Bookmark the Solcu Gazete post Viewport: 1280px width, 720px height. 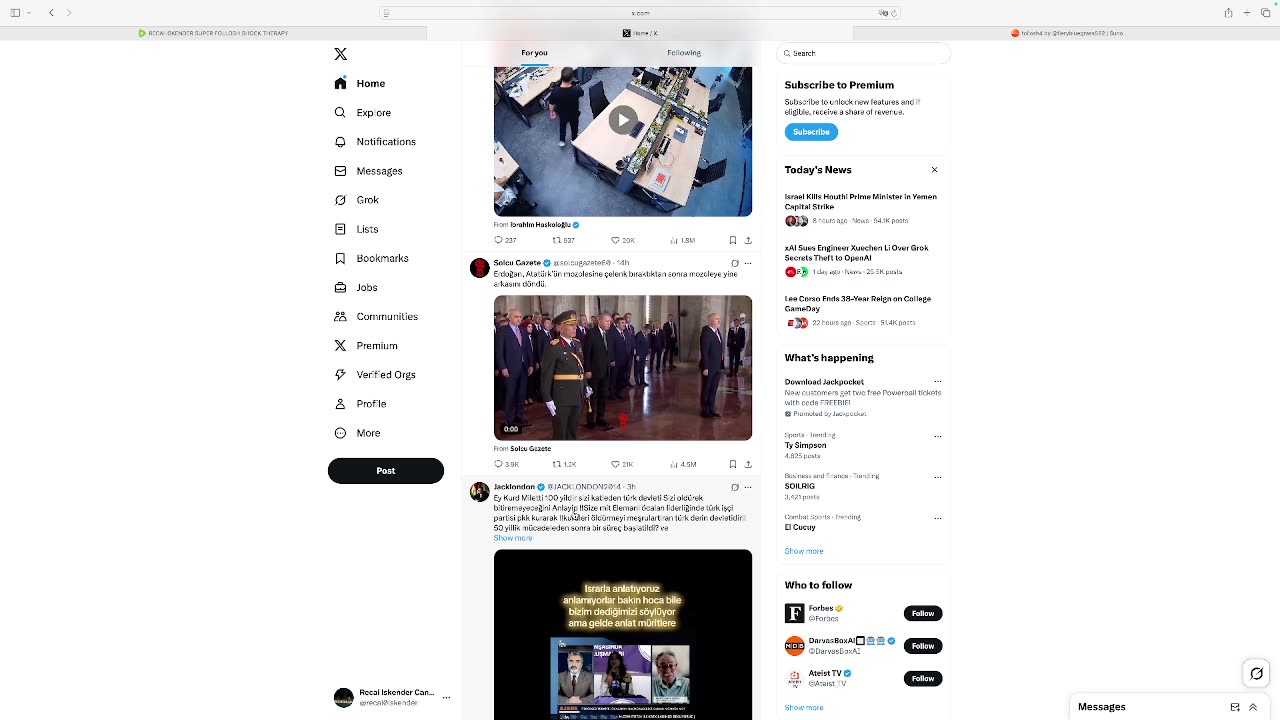732,464
